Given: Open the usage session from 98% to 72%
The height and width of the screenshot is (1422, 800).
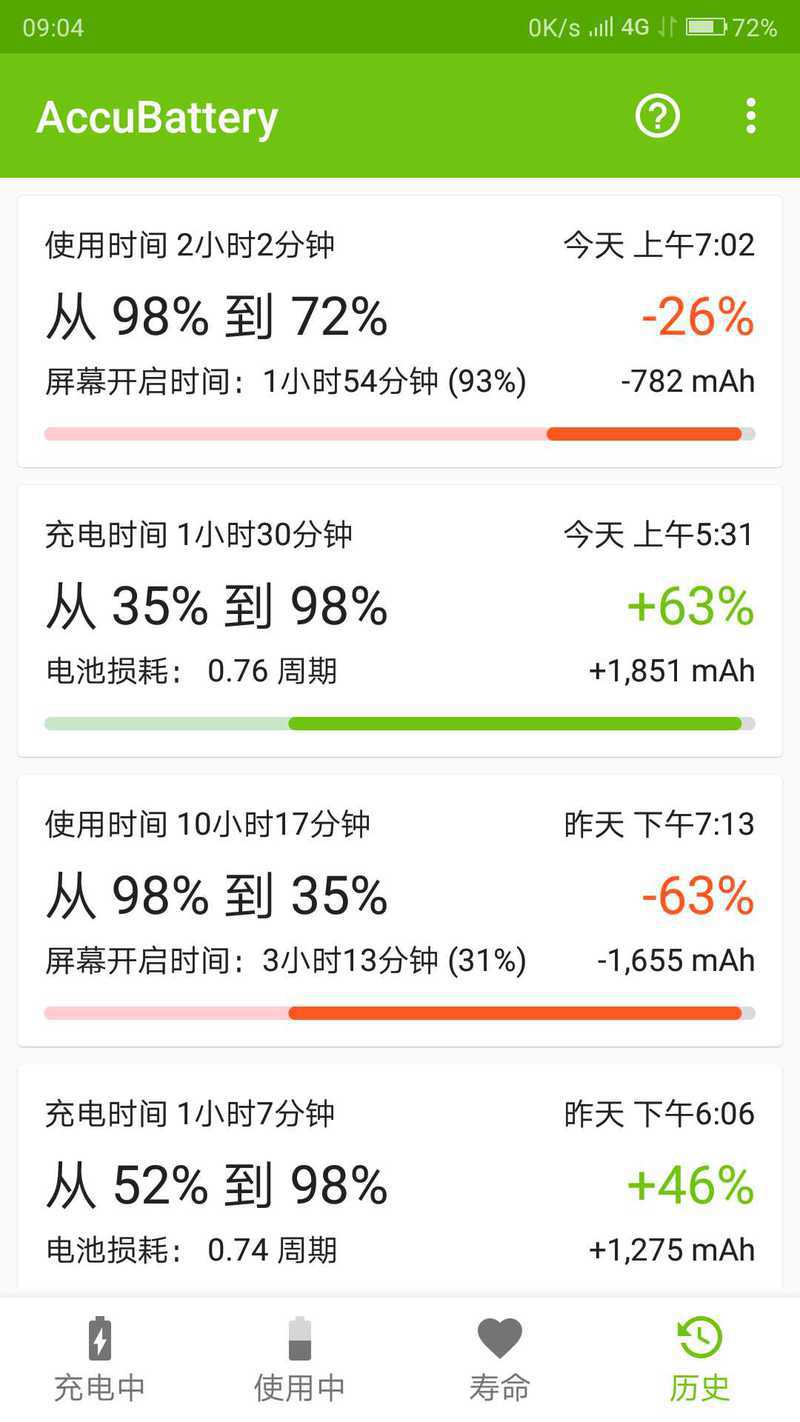Looking at the screenshot, I should pyautogui.click(x=400, y=331).
